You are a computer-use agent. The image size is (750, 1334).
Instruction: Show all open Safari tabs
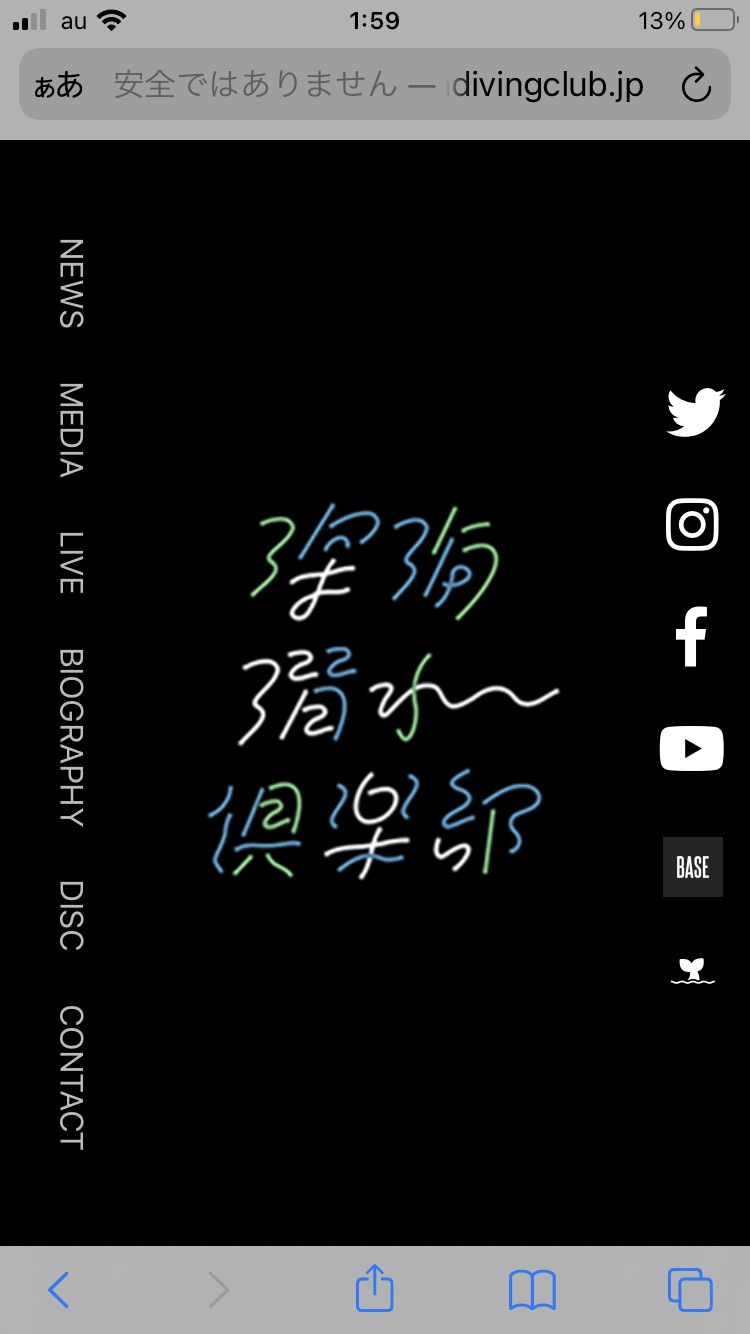[x=690, y=1290]
